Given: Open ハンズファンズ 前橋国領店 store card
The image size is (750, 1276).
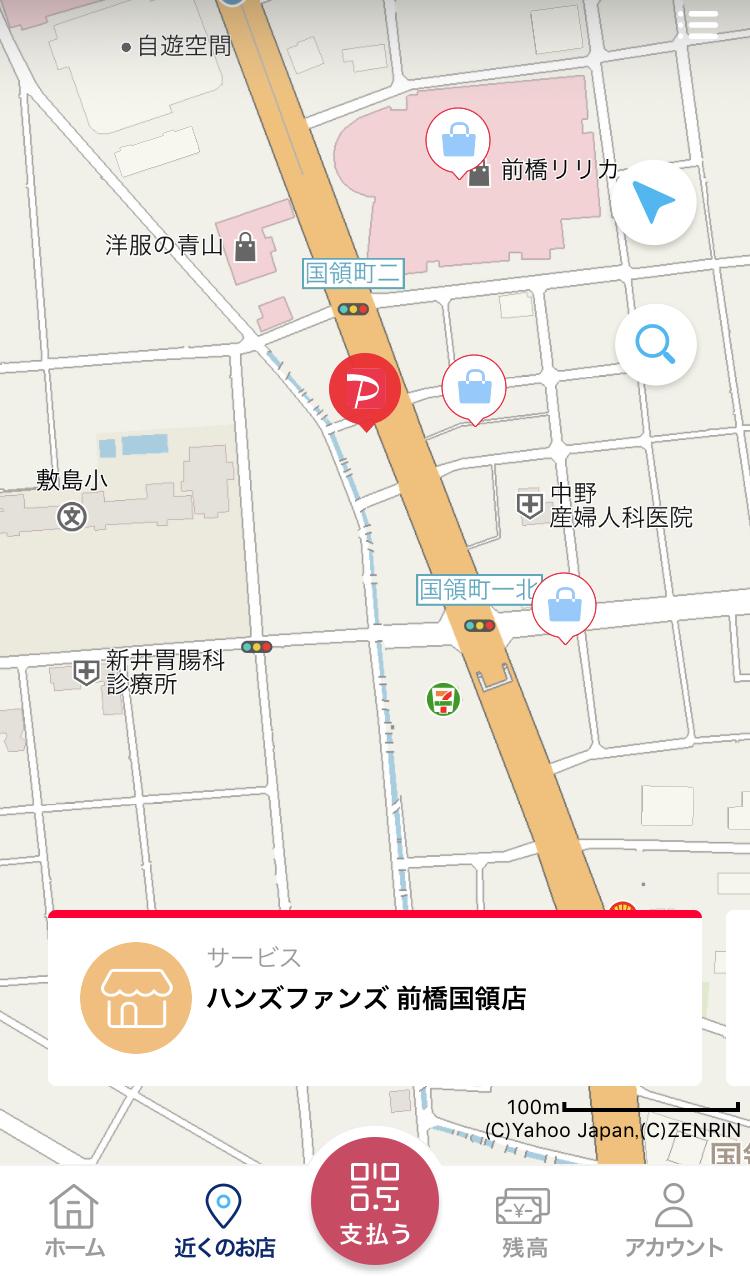Looking at the screenshot, I should tap(375, 998).
